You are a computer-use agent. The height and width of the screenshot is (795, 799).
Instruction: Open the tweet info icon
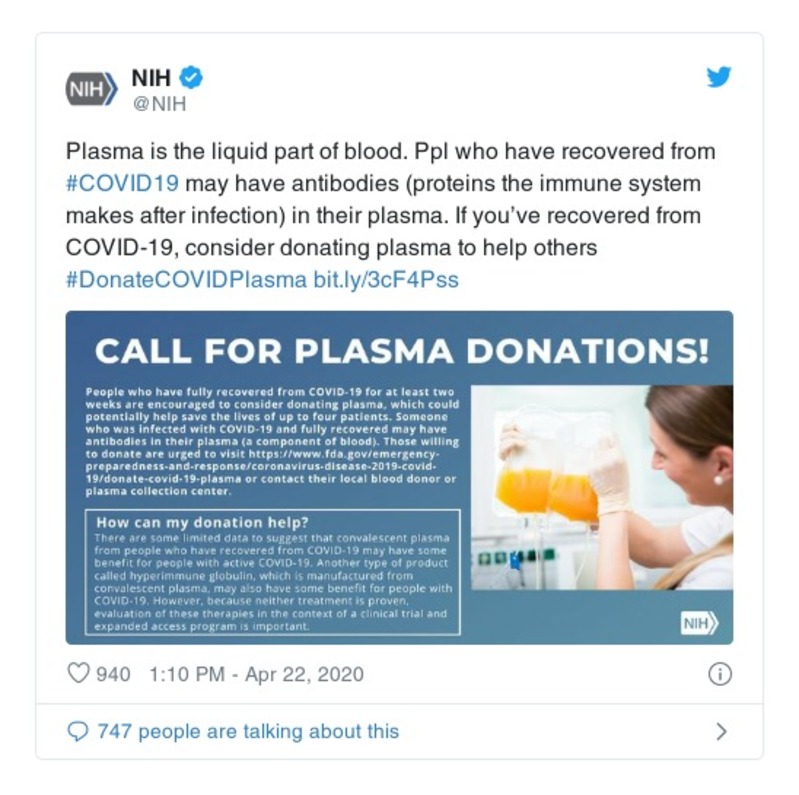coord(719,674)
